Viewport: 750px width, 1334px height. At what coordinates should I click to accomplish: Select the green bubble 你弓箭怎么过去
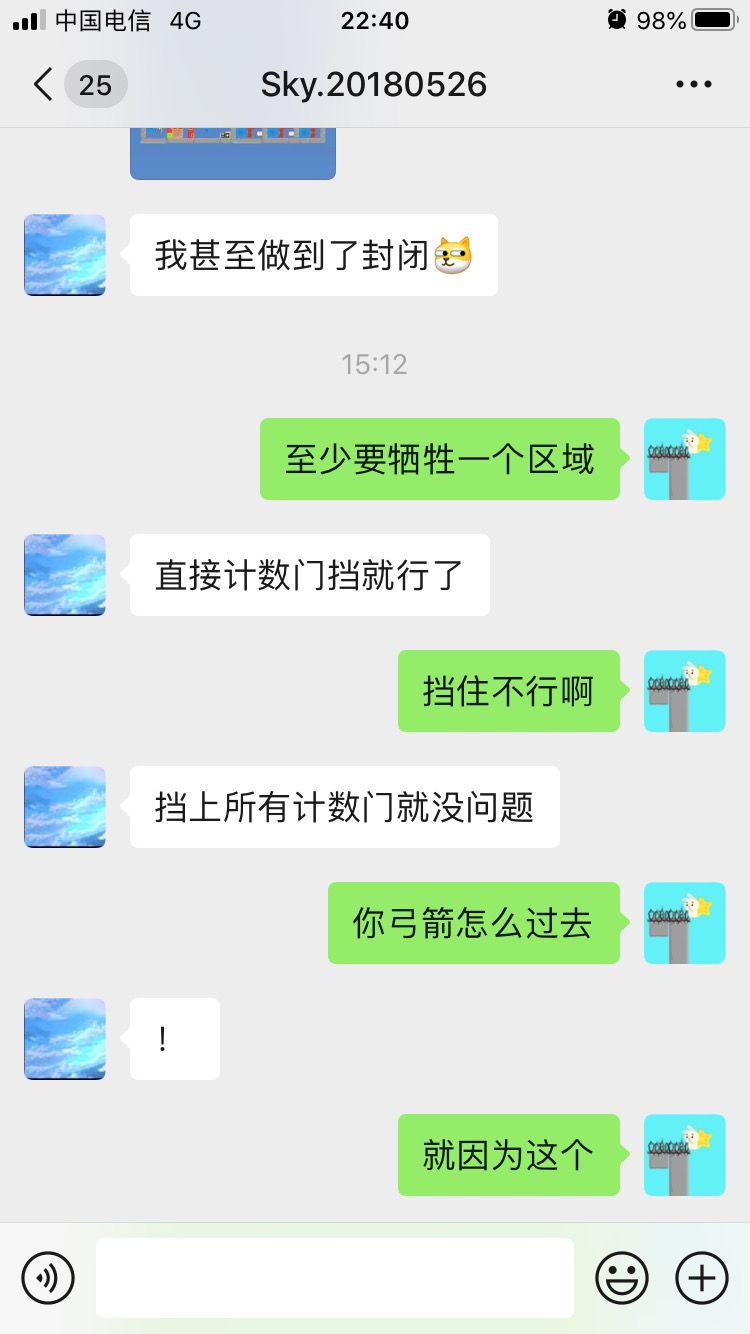pos(473,923)
